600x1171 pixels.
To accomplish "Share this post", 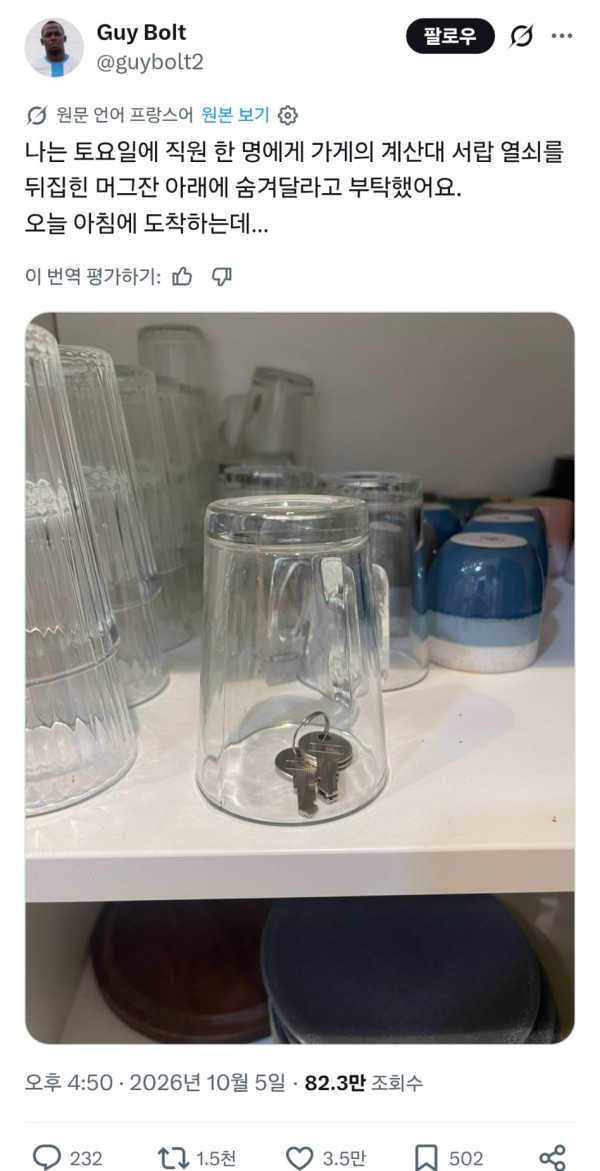I will 552,1158.
